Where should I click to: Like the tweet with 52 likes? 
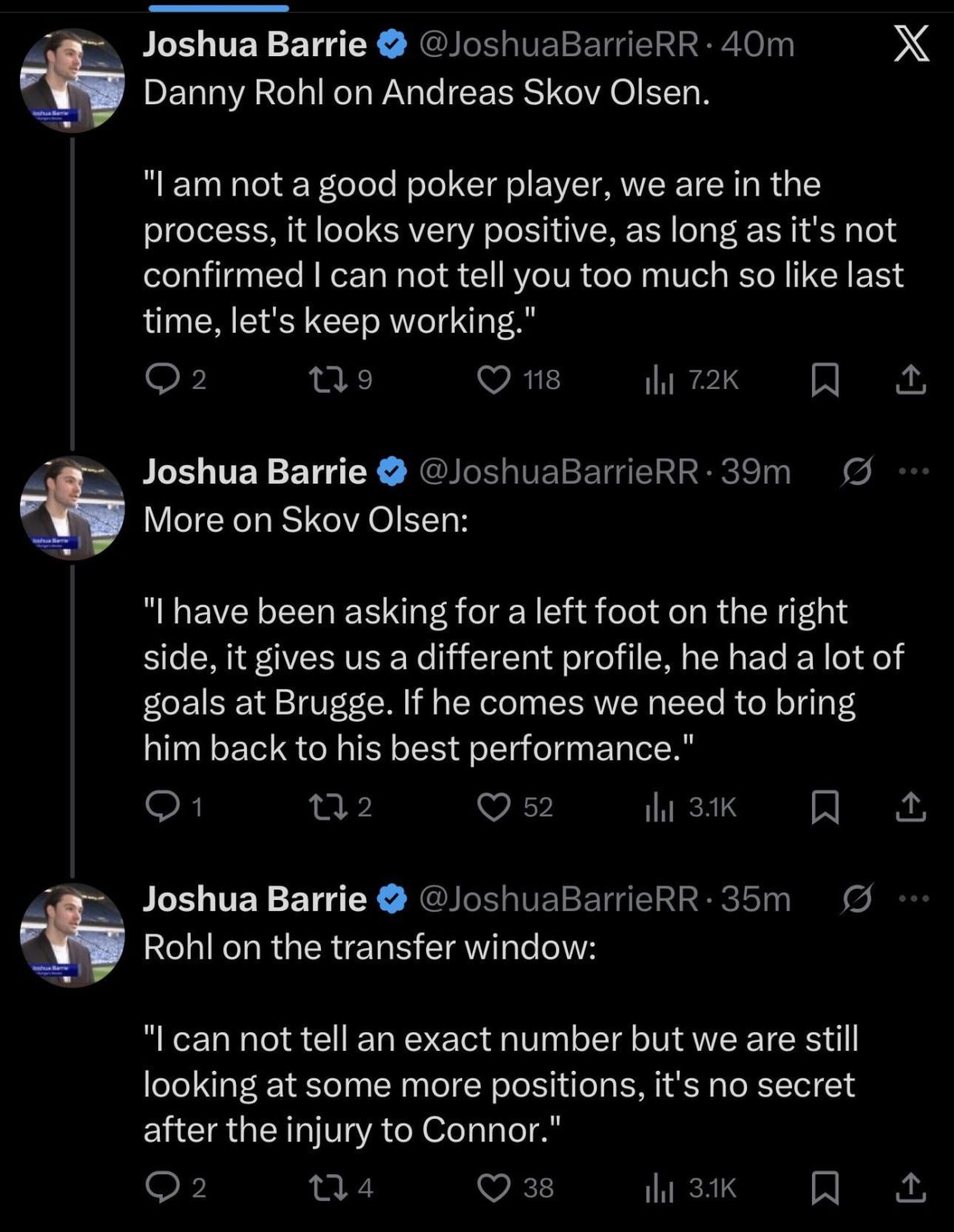coord(493,807)
